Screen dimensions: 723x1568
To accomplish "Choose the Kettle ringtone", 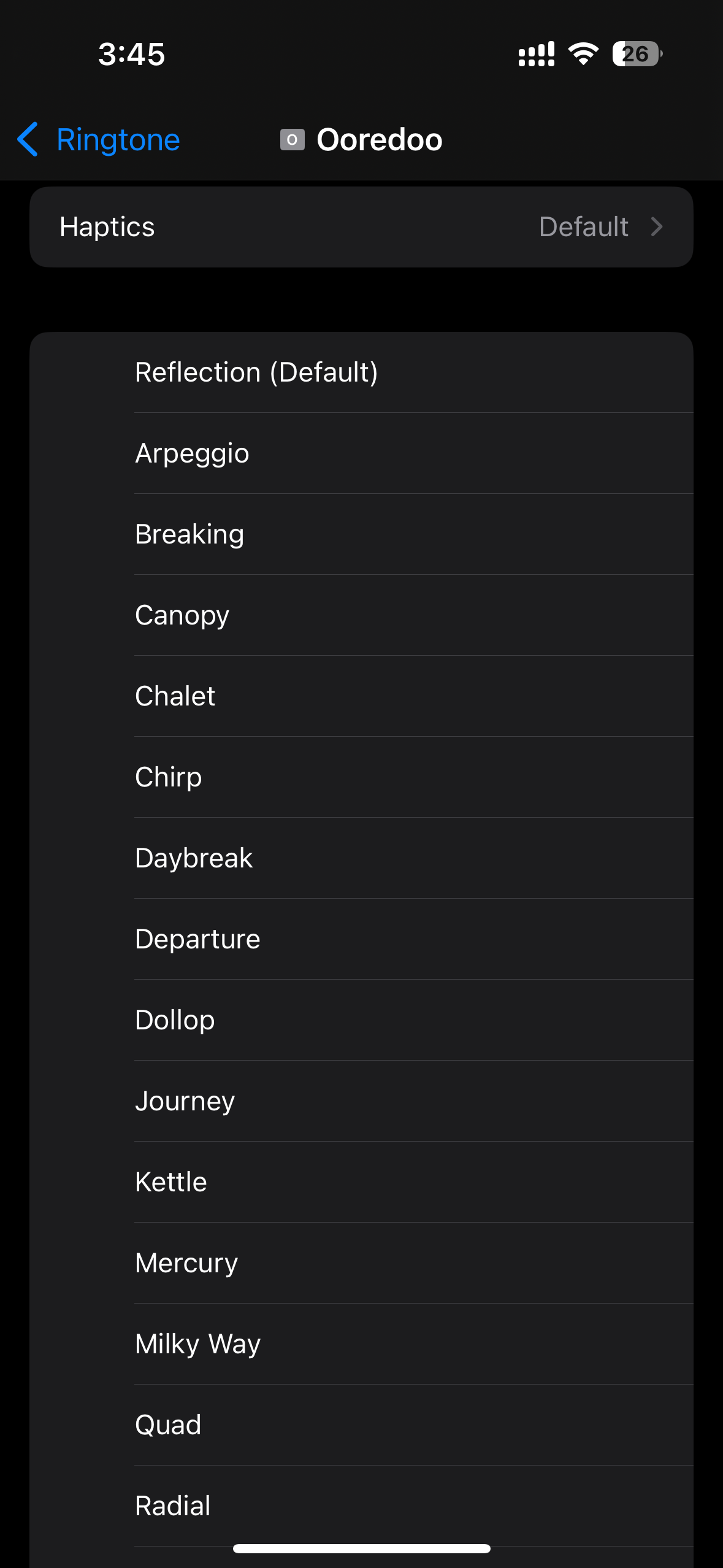I will coord(361,1182).
